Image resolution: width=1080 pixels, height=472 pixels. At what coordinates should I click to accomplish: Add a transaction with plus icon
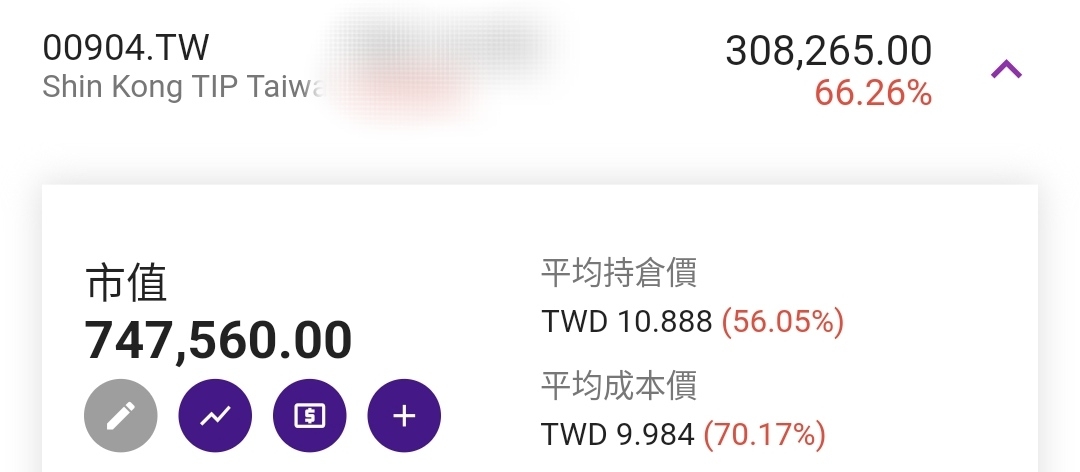coord(404,416)
